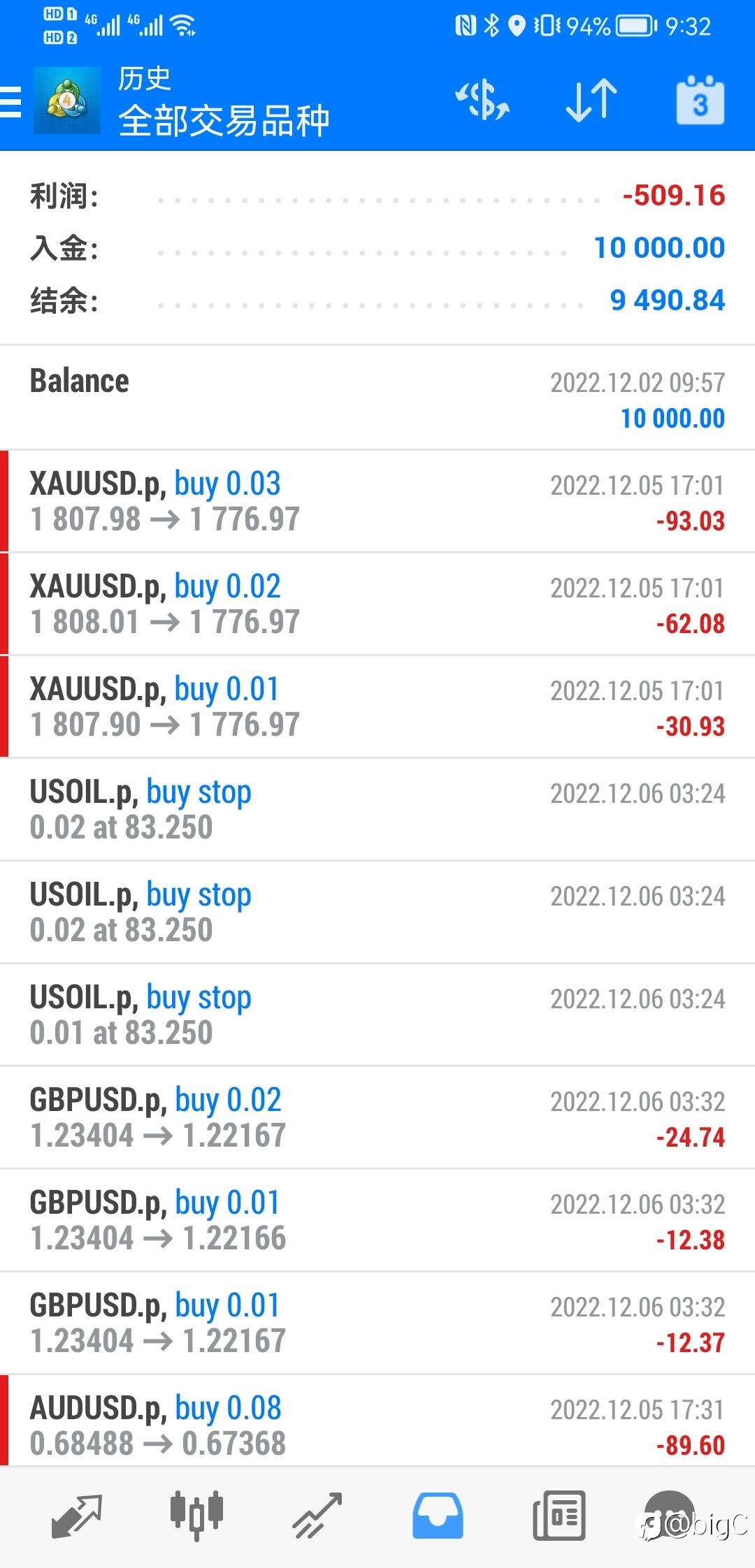
Task: Select the History inbox tab
Action: click(438, 1516)
